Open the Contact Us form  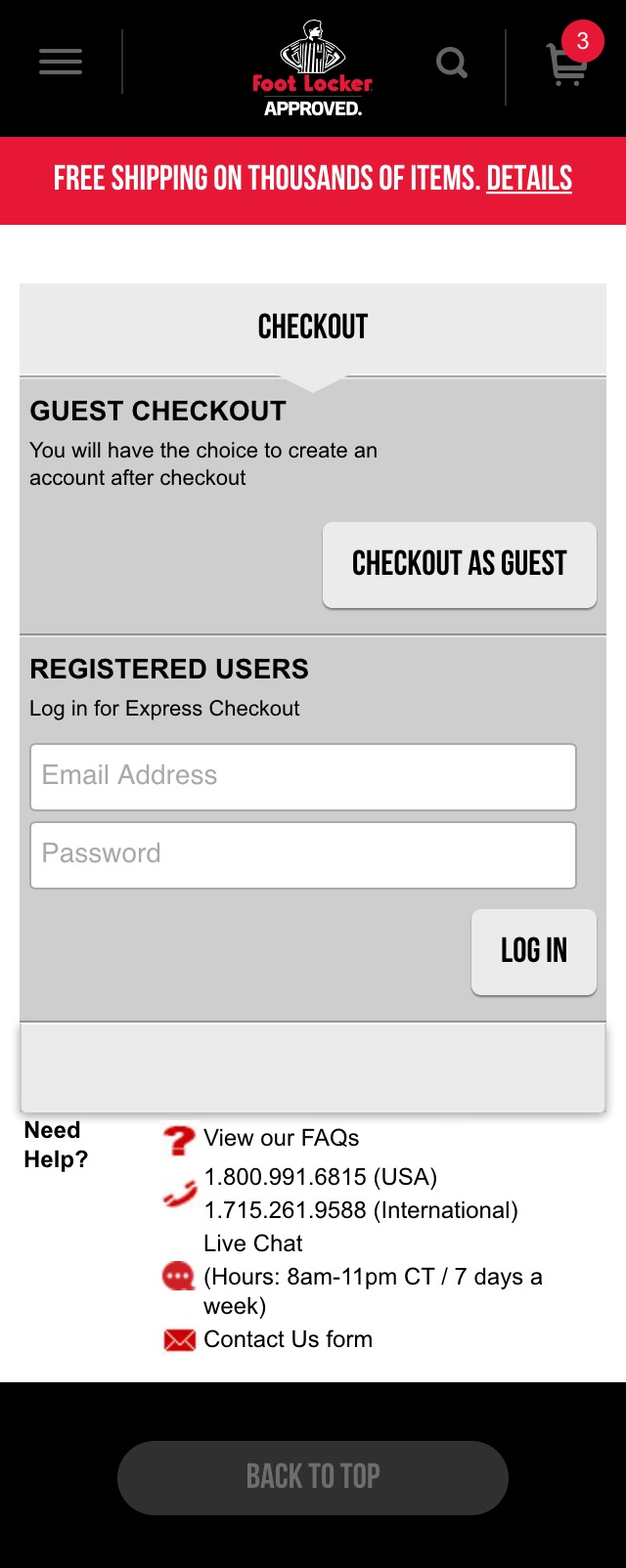pos(288,1339)
